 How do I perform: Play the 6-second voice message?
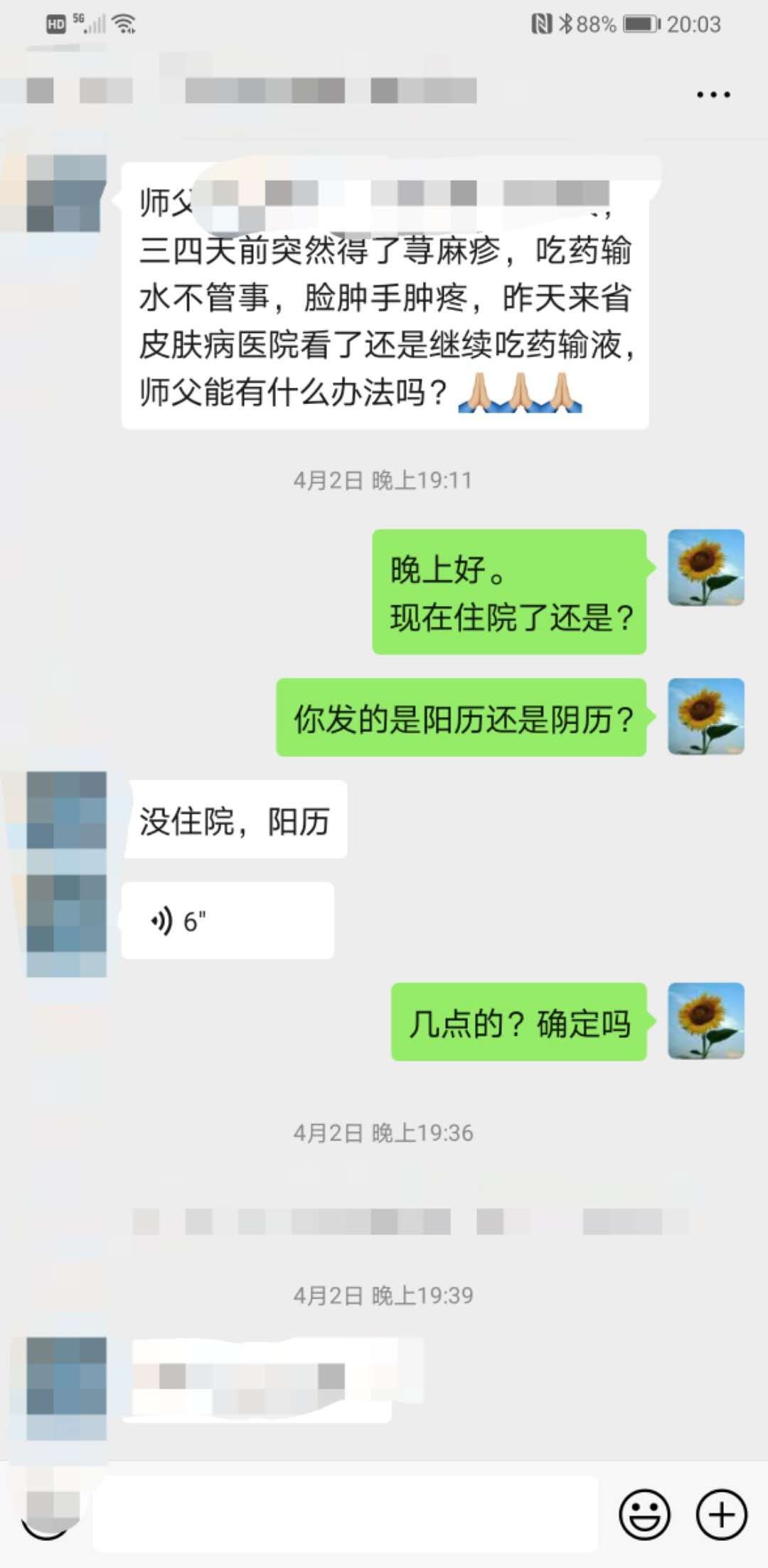click(x=227, y=921)
